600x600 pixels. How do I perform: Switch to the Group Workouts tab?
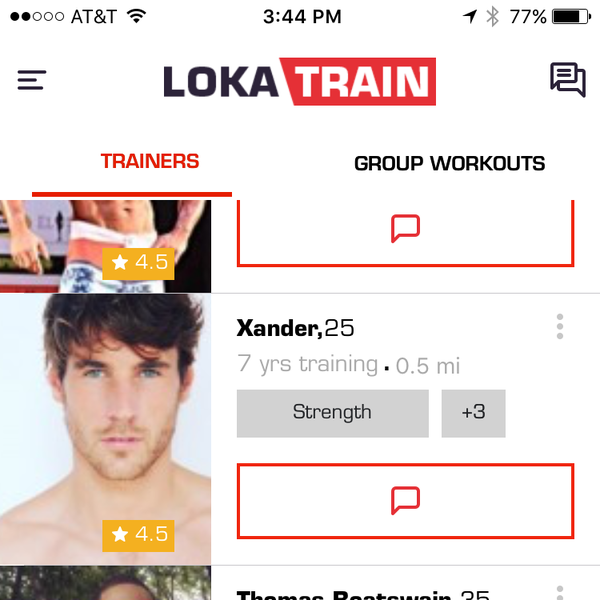(449, 163)
